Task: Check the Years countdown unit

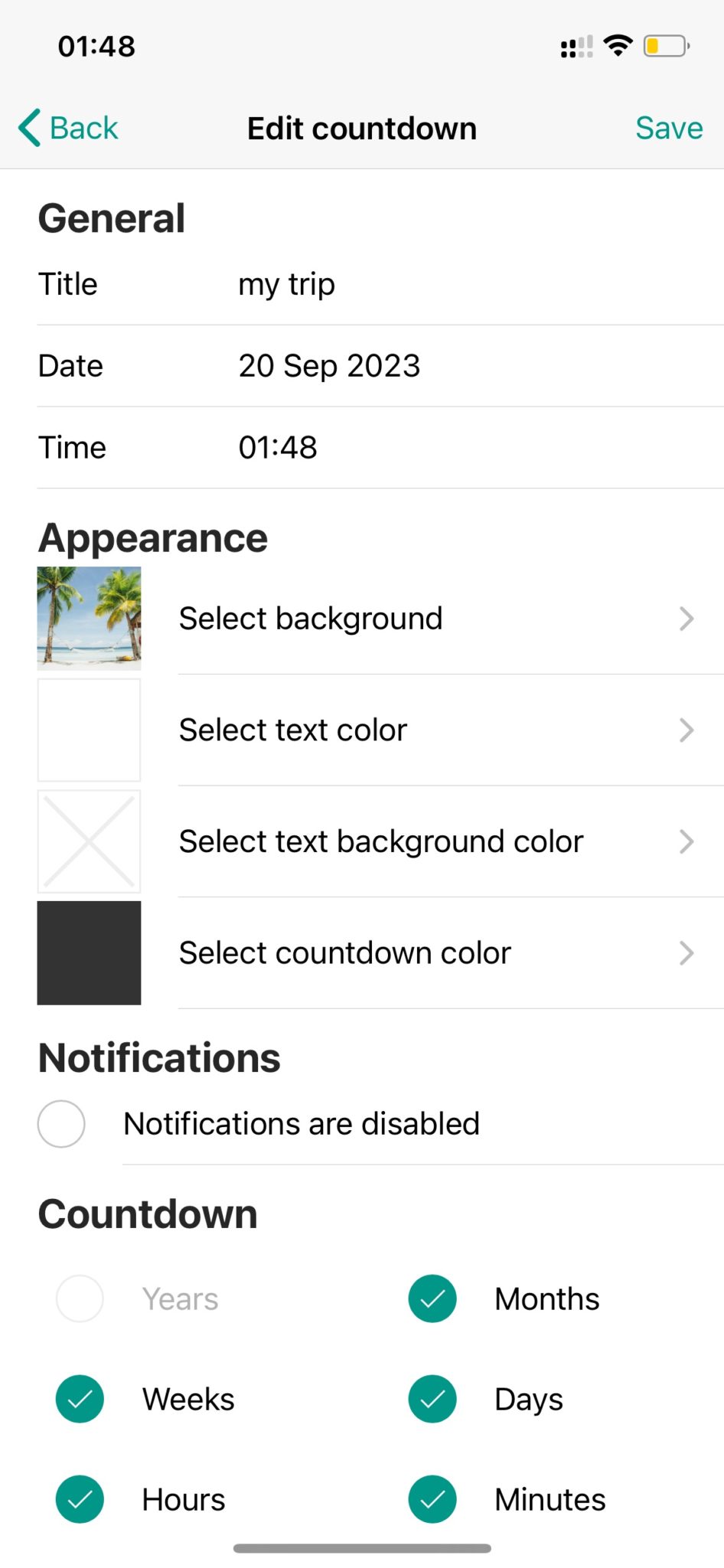Action: point(80,1298)
